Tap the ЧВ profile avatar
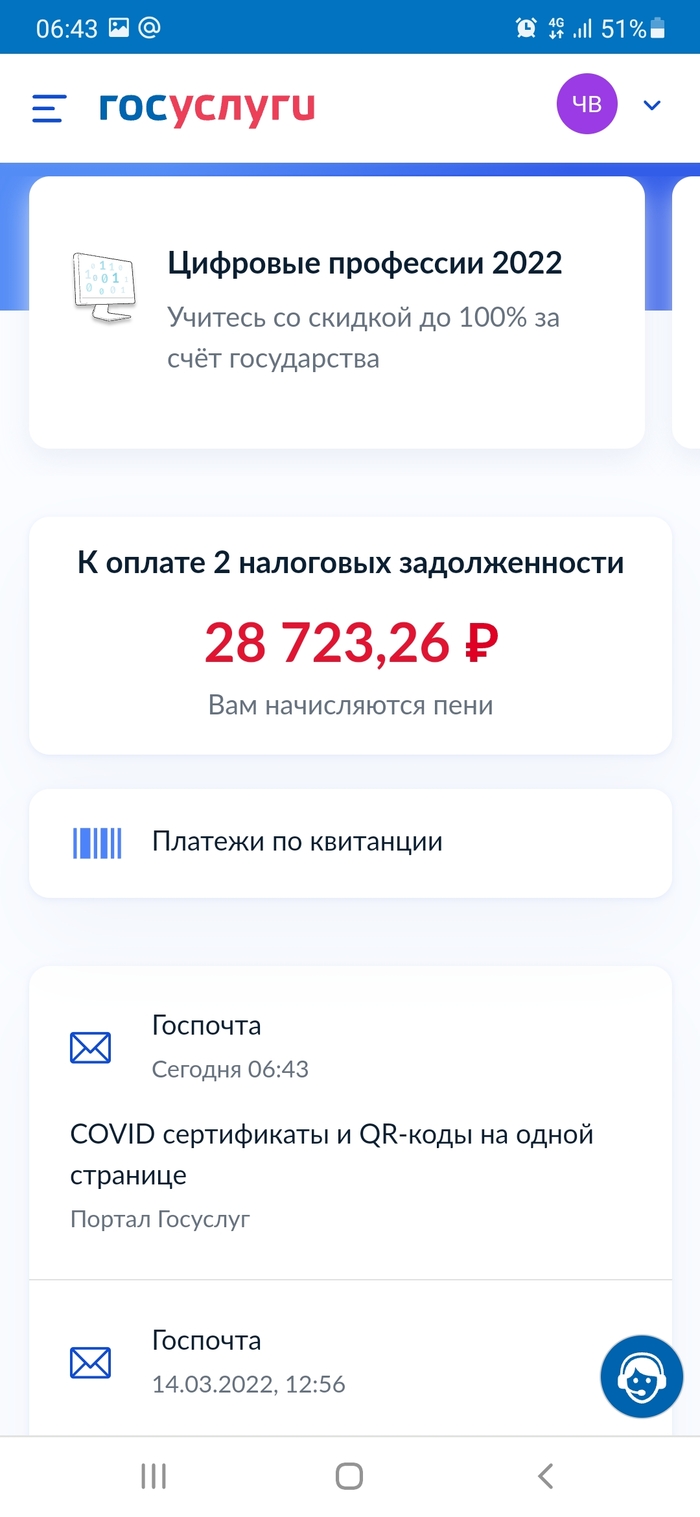Screen dimensions: 700x1517 click(587, 104)
